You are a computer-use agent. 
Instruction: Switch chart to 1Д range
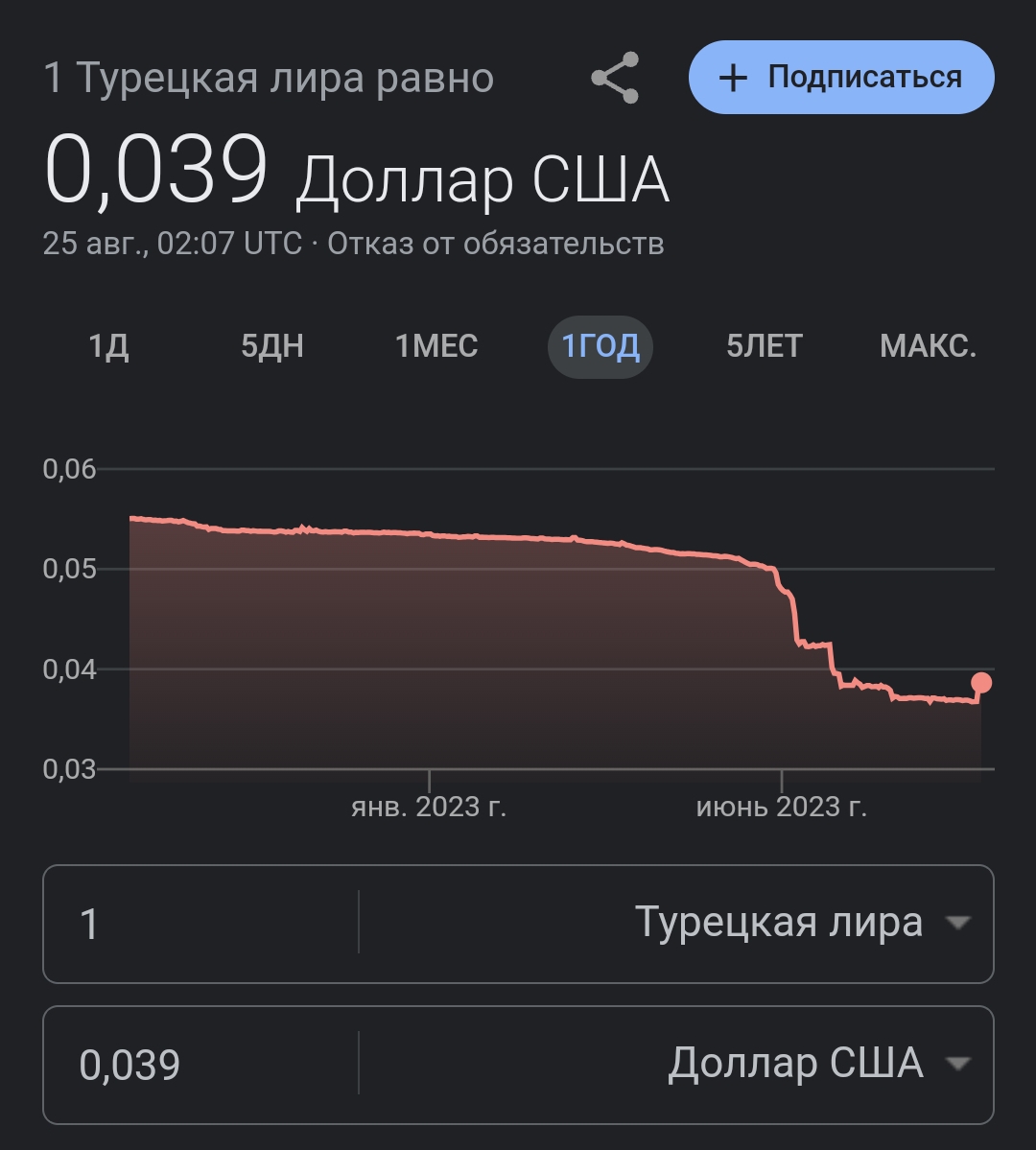(108, 346)
